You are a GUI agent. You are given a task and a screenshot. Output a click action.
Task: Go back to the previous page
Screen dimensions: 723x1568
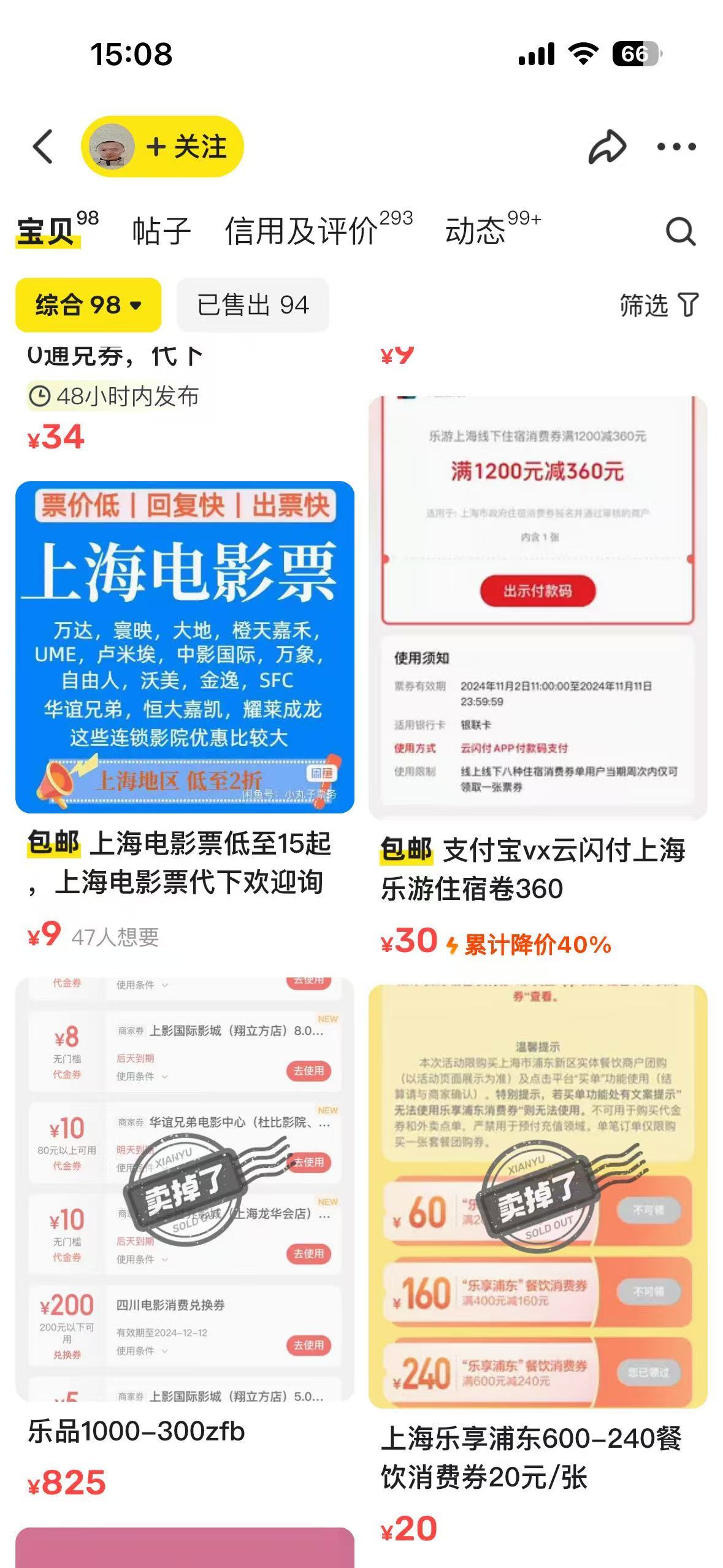(x=43, y=147)
